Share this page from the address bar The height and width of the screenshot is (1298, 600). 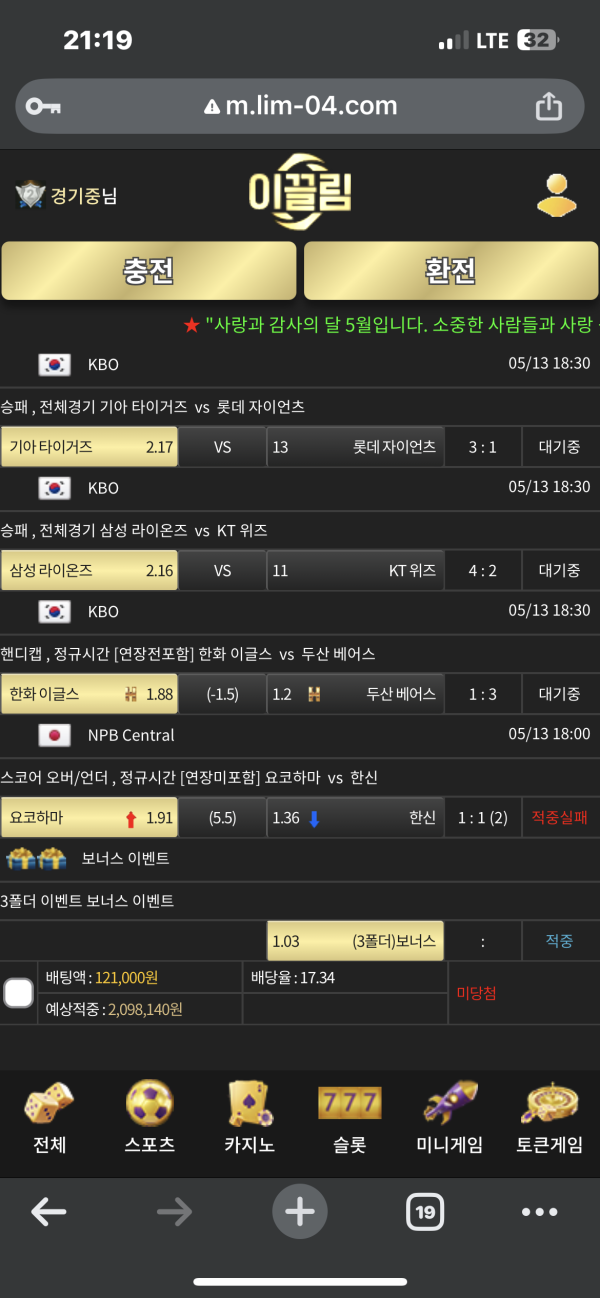pos(548,106)
